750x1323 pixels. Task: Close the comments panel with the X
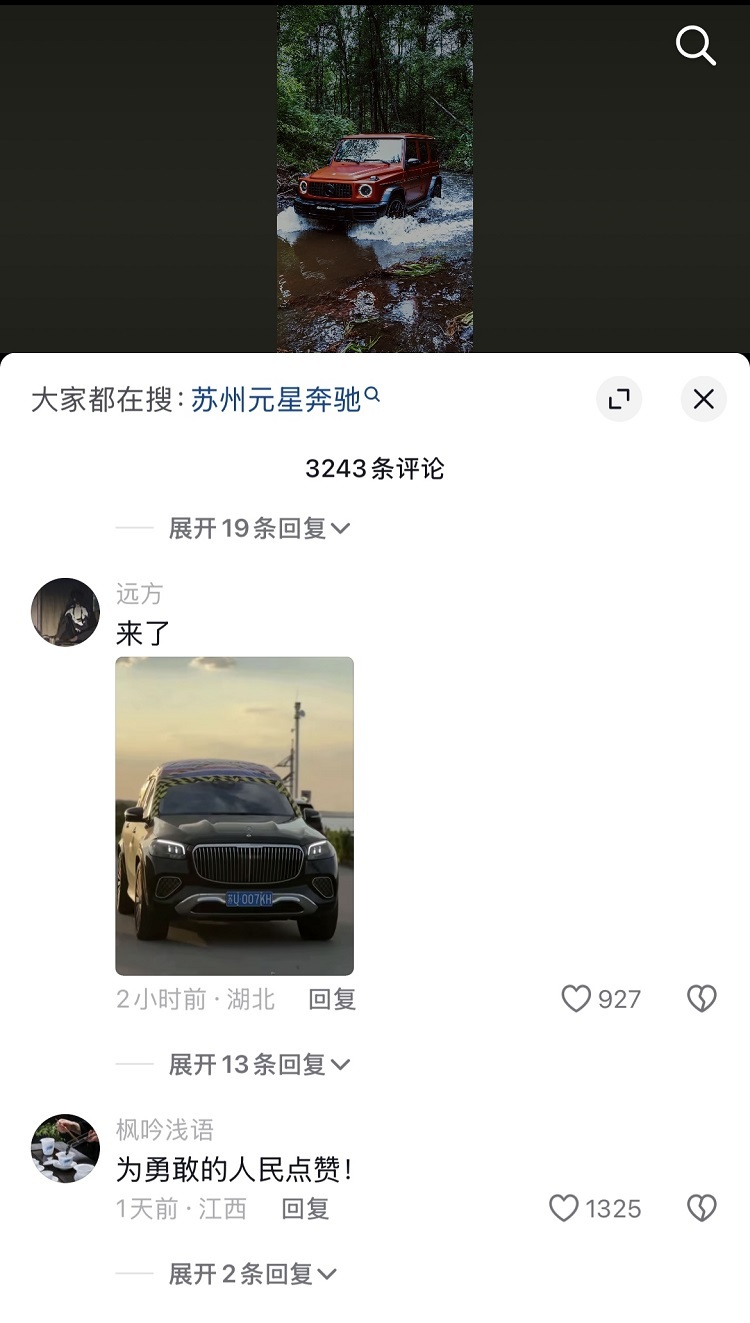pyautogui.click(x=703, y=398)
